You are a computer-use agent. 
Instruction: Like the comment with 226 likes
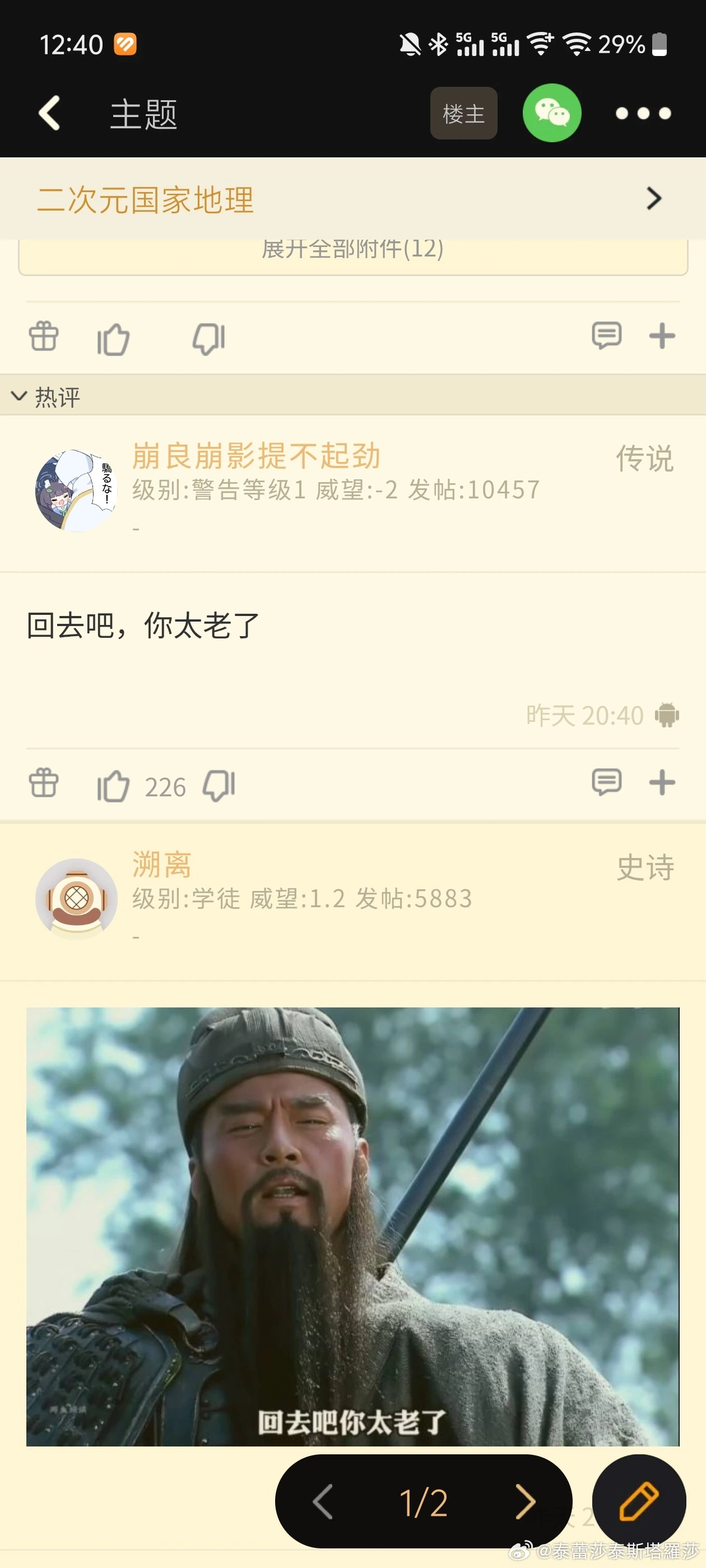point(113,785)
